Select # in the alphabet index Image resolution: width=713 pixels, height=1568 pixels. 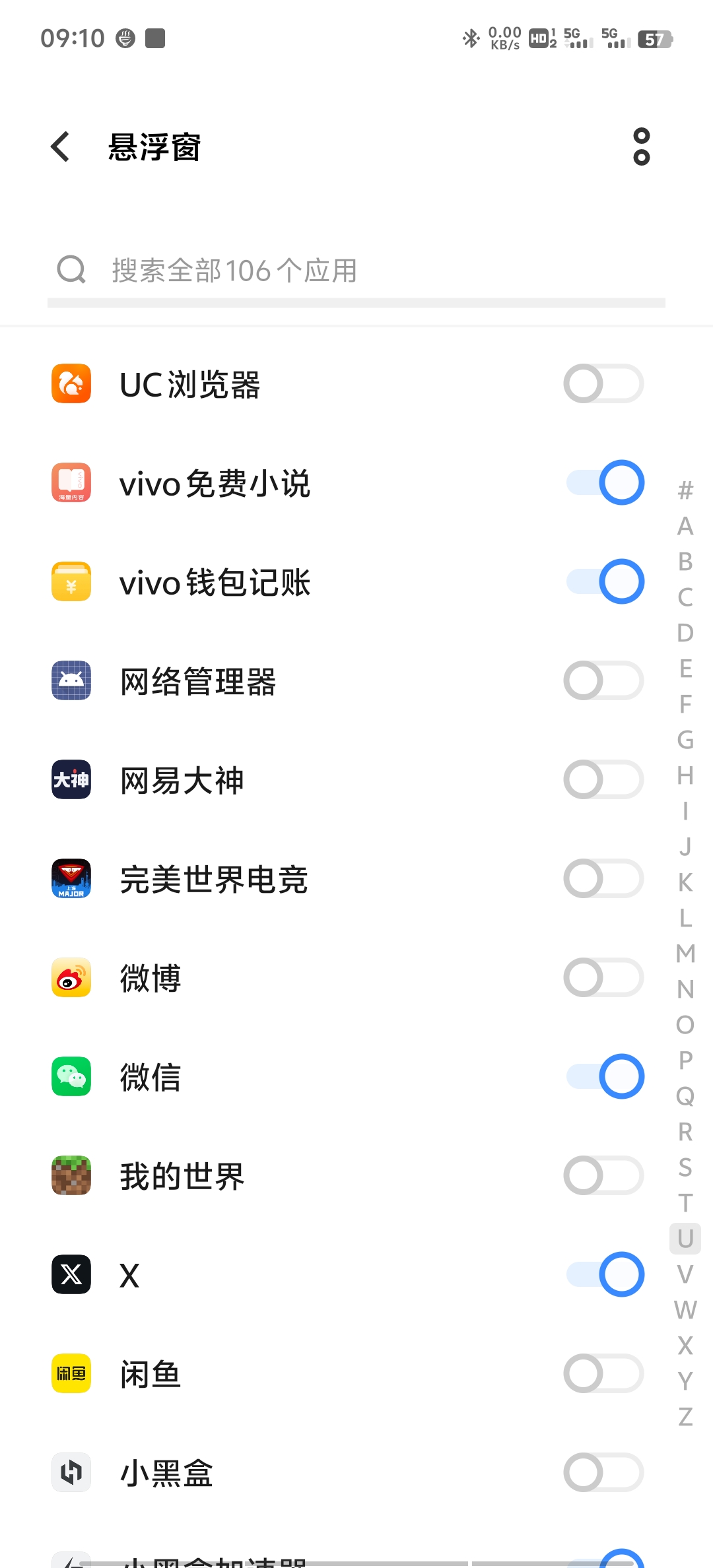[685, 490]
